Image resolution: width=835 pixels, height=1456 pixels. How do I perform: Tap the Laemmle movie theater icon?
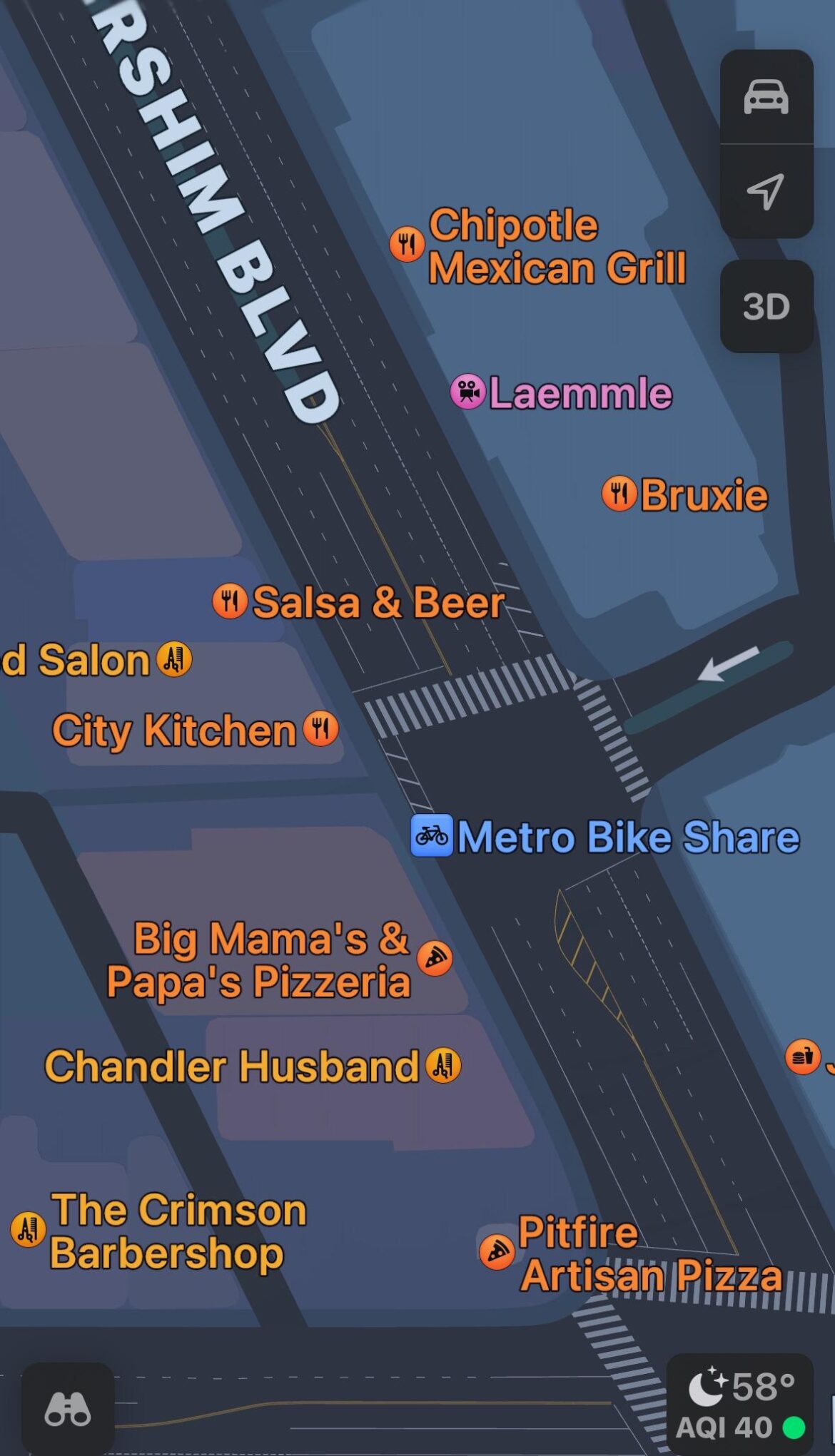coord(469,393)
